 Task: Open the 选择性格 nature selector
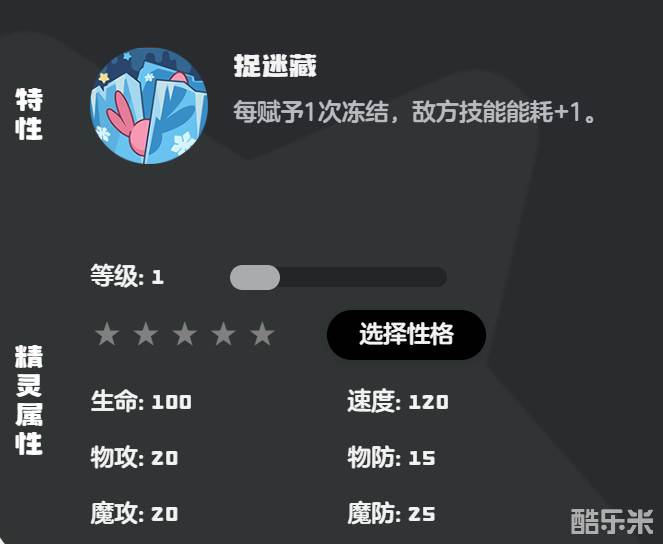click(x=406, y=334)
